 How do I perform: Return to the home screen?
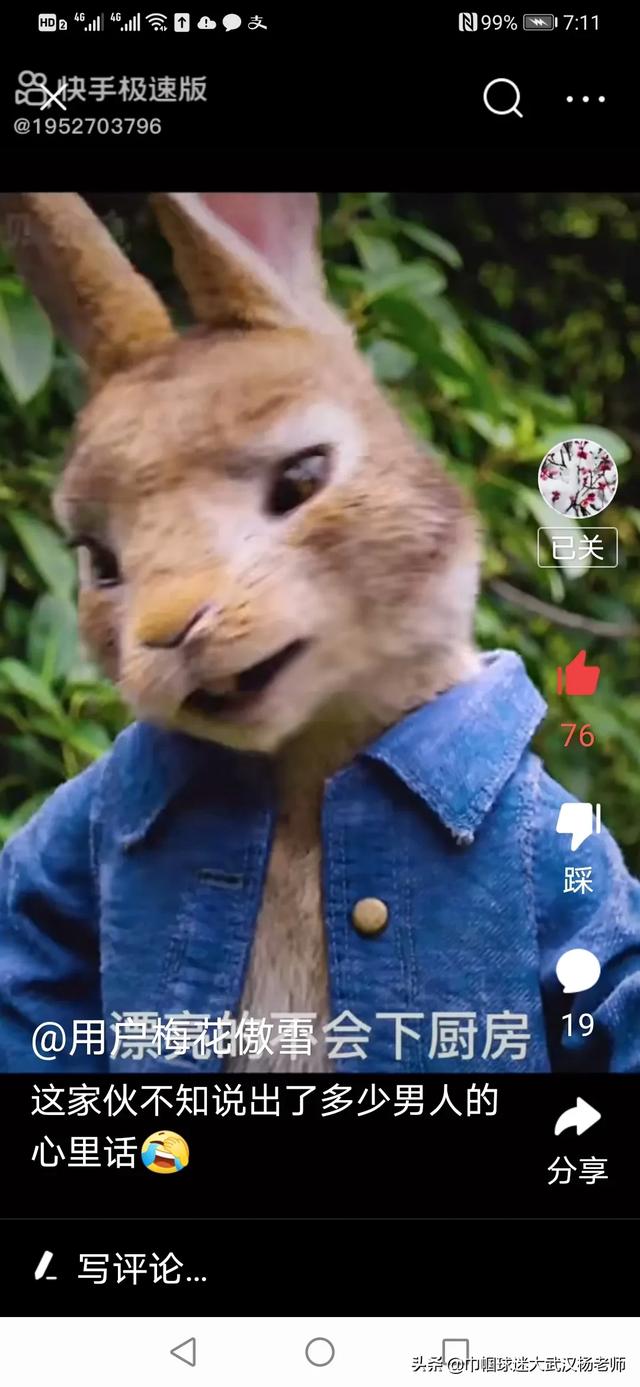tap(320, 1352)
